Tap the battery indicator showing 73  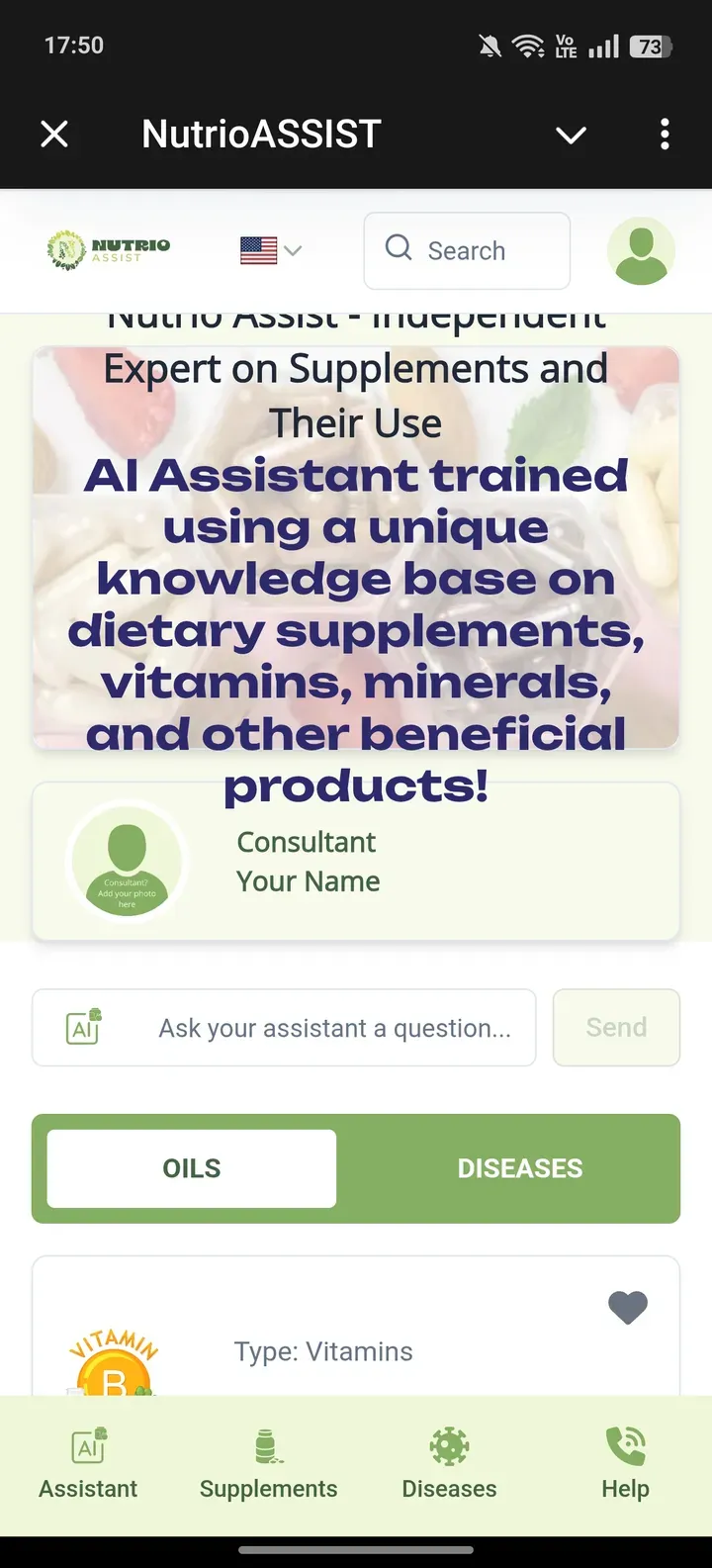[x=651, y=45]
